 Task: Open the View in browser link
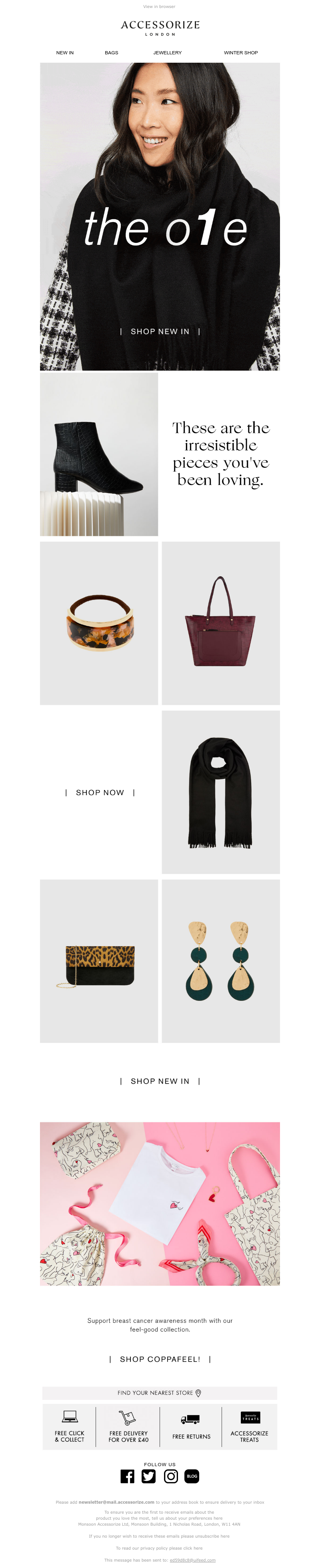tap(159, 7)
